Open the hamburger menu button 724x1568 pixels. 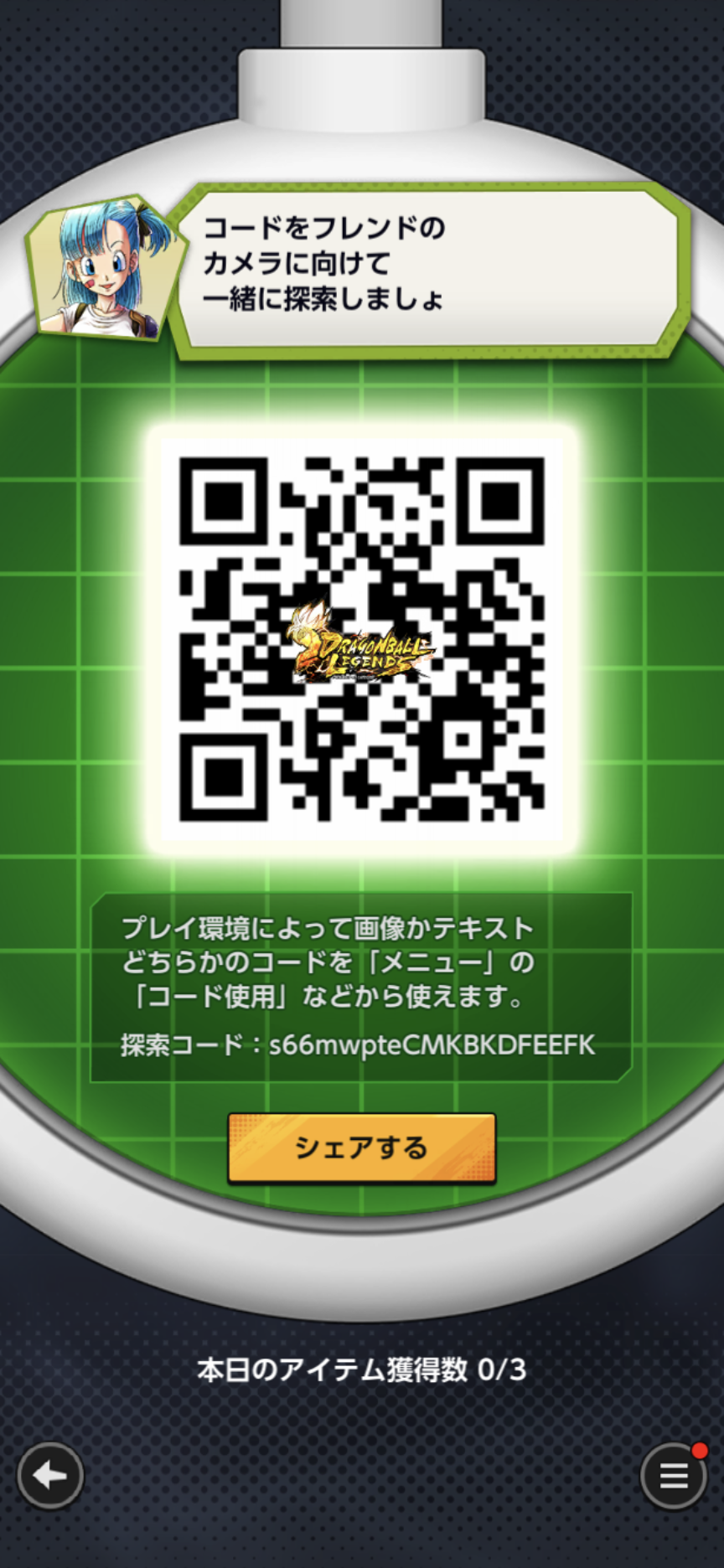pyautogui.click(x=674, y=1476)
